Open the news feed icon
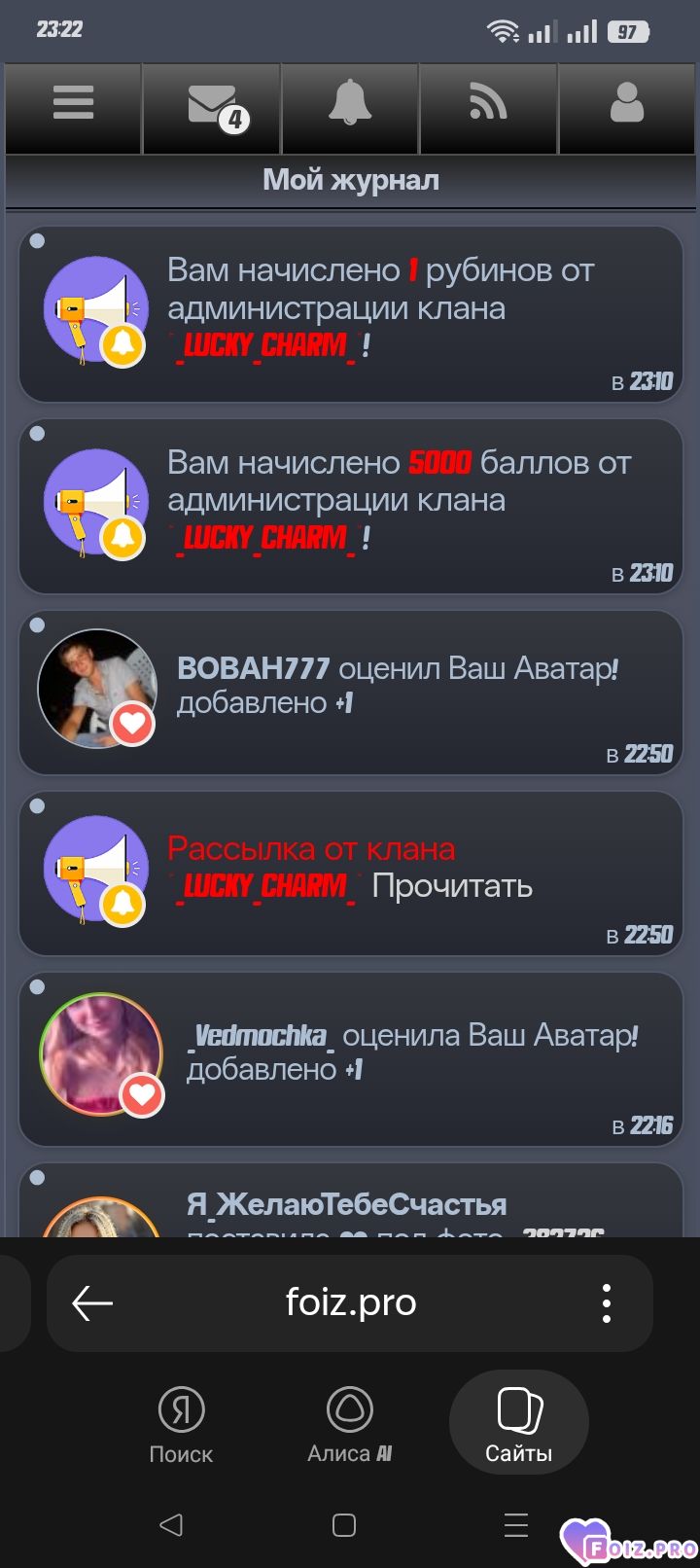Image resolution: width=700 pixels, height=1568 pixels. pos(488,103)
